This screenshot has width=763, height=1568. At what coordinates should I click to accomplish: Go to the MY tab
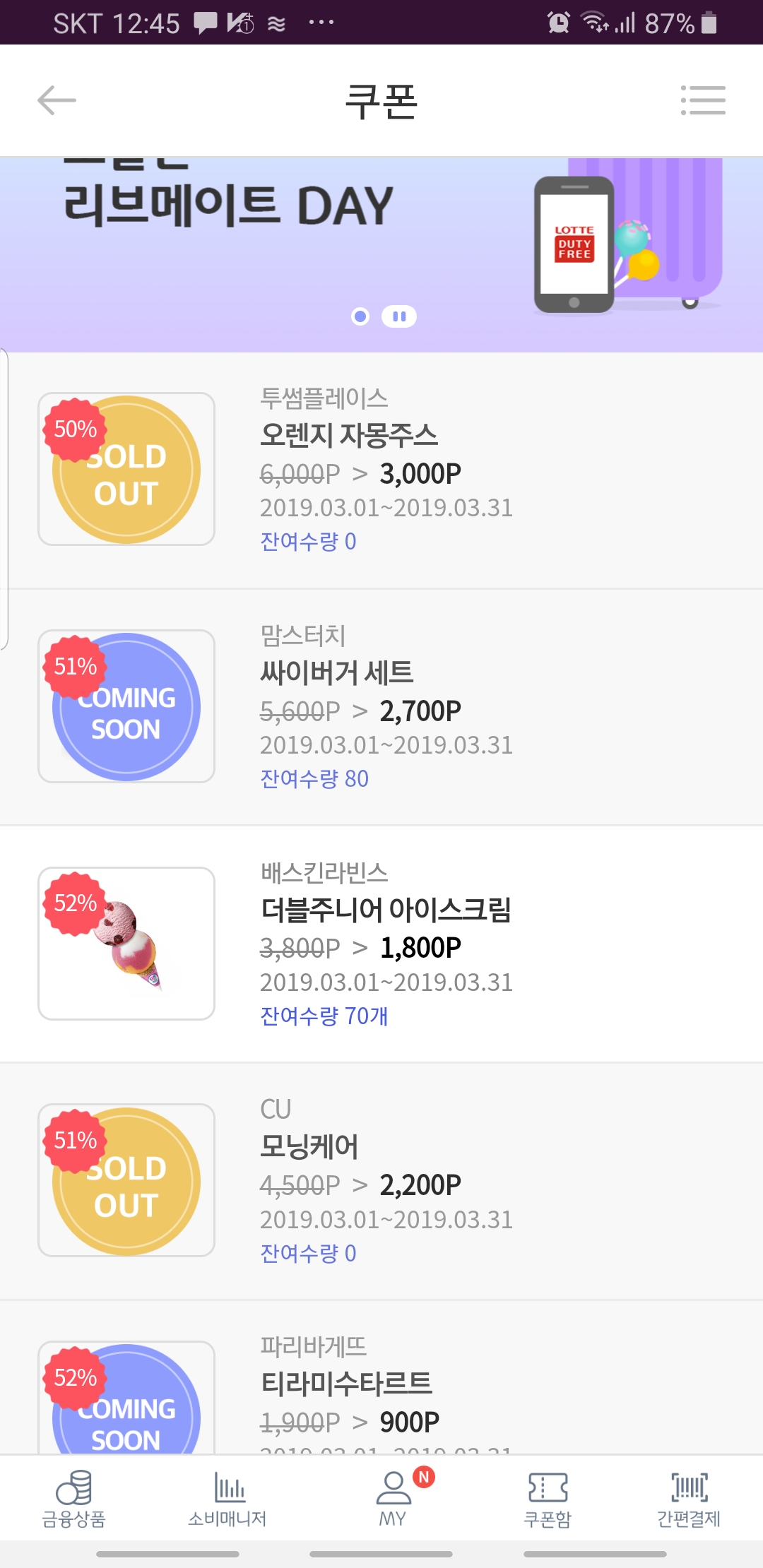click(x=393, y=1497)
